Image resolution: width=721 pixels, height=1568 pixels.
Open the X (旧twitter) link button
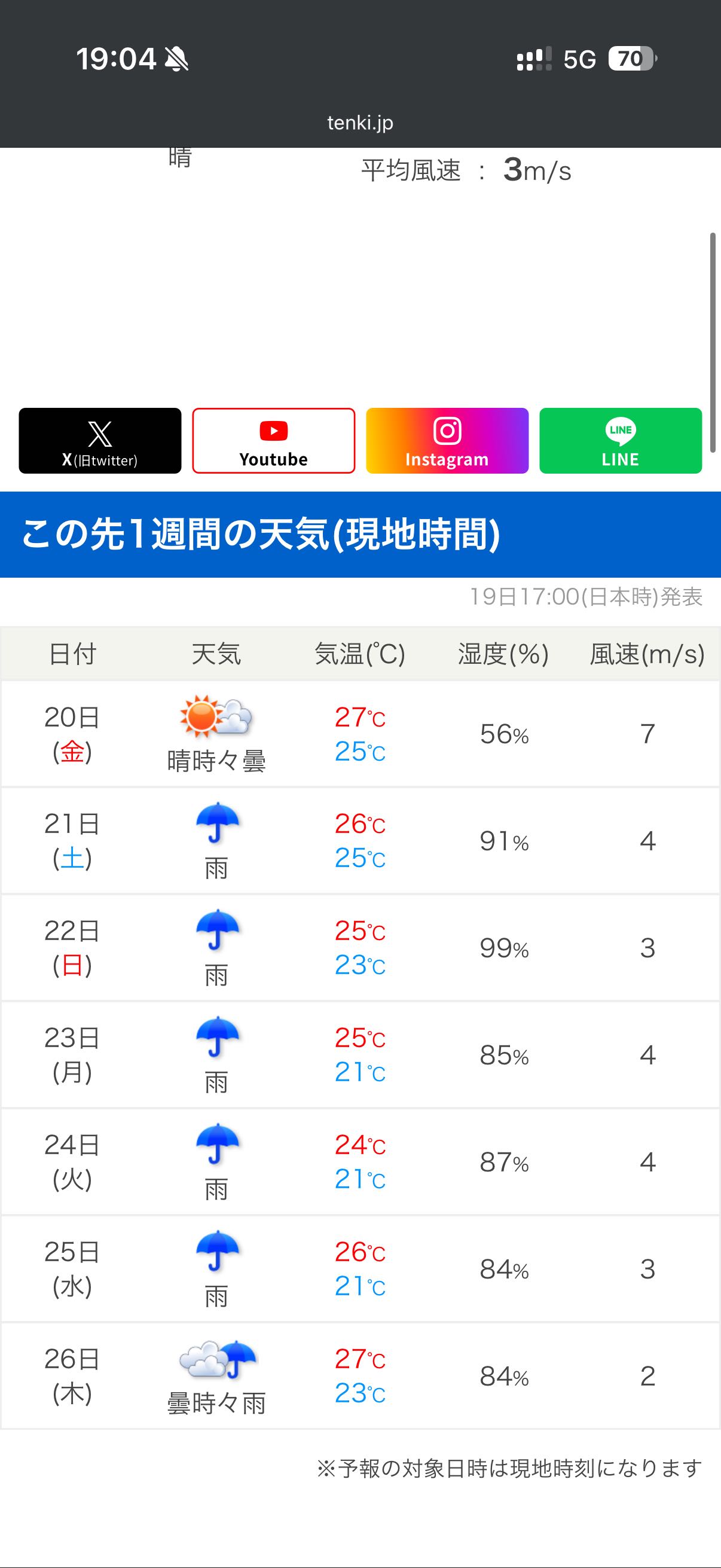[x=100, y=441]
